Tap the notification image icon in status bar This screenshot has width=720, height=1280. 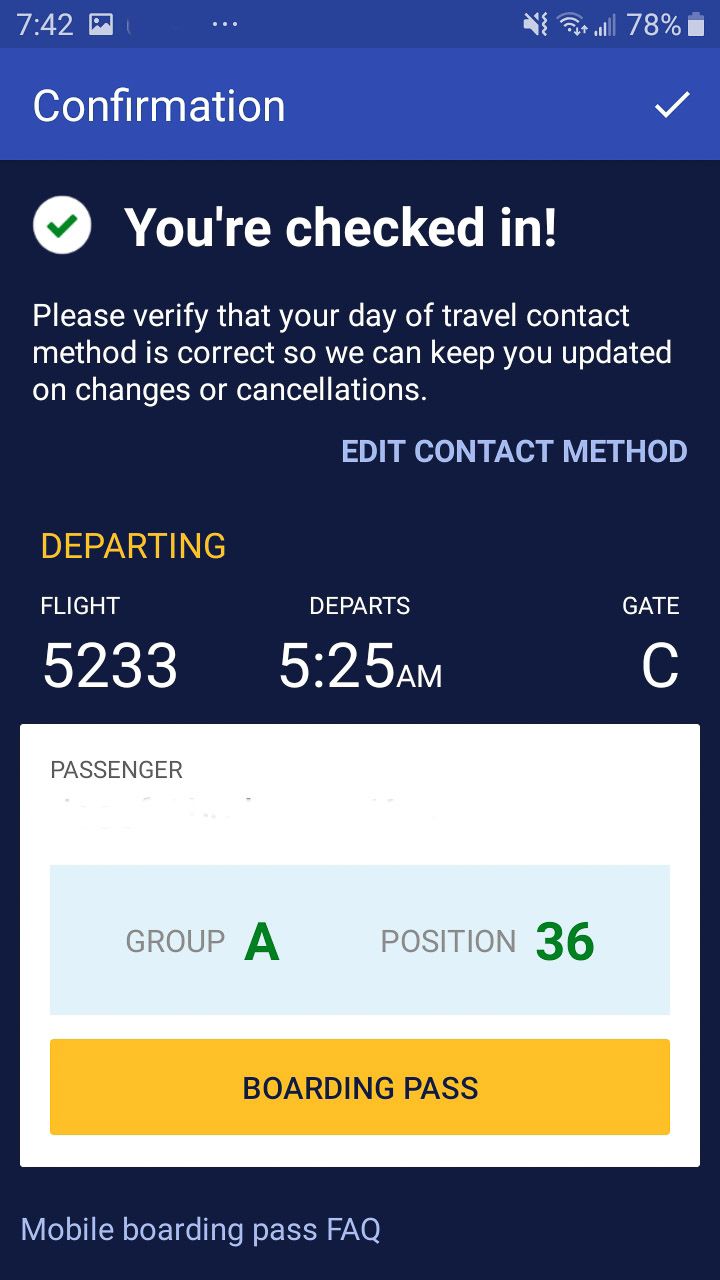101,22
